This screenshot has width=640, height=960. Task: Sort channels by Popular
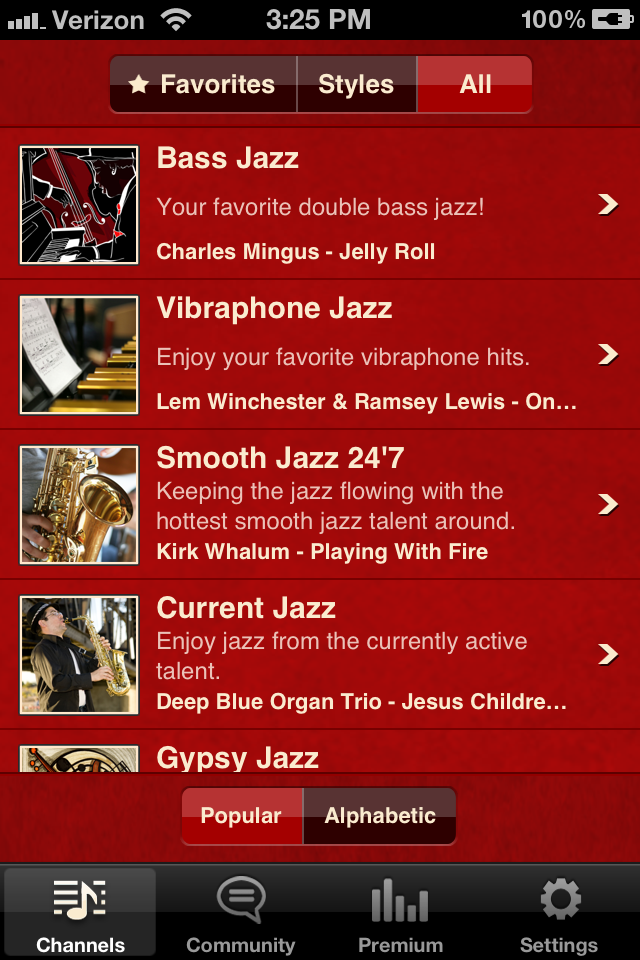pos(241,816)
